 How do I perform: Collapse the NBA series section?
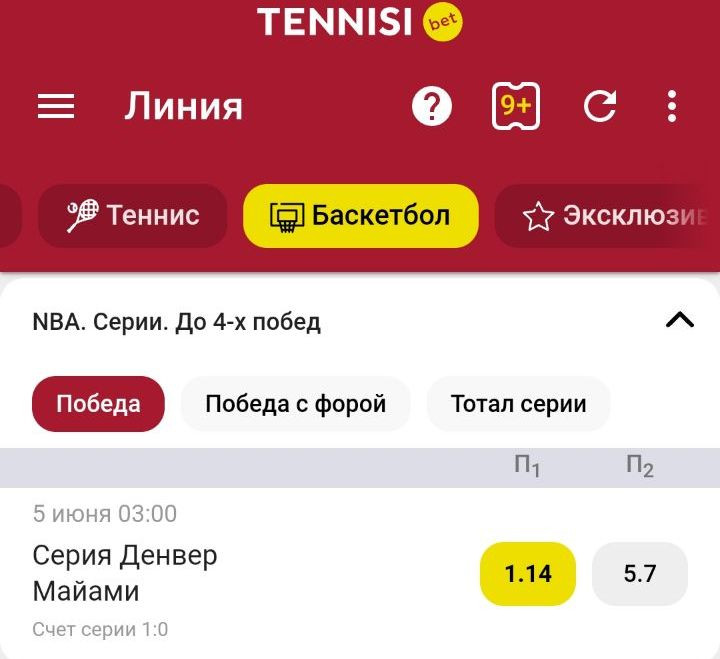679,321
